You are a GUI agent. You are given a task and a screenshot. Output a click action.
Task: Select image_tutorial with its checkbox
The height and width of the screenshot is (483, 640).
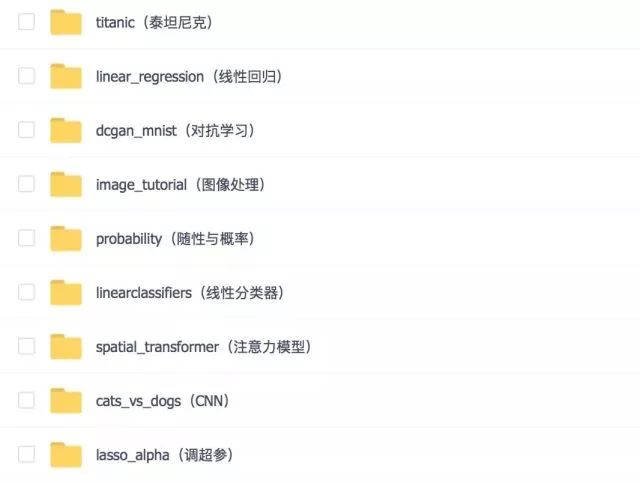pos(26,184)
